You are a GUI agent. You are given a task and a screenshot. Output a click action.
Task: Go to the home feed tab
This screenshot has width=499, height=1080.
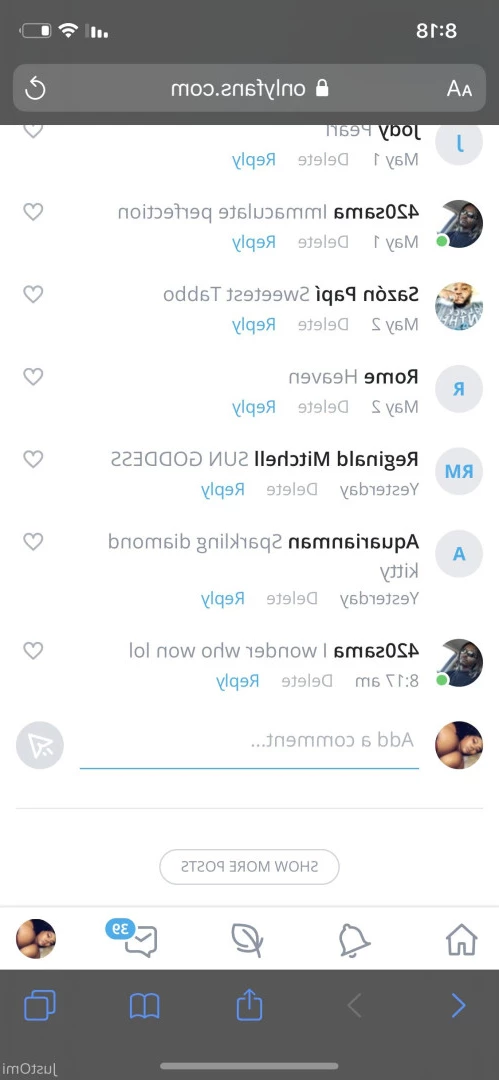click(461, 939)
